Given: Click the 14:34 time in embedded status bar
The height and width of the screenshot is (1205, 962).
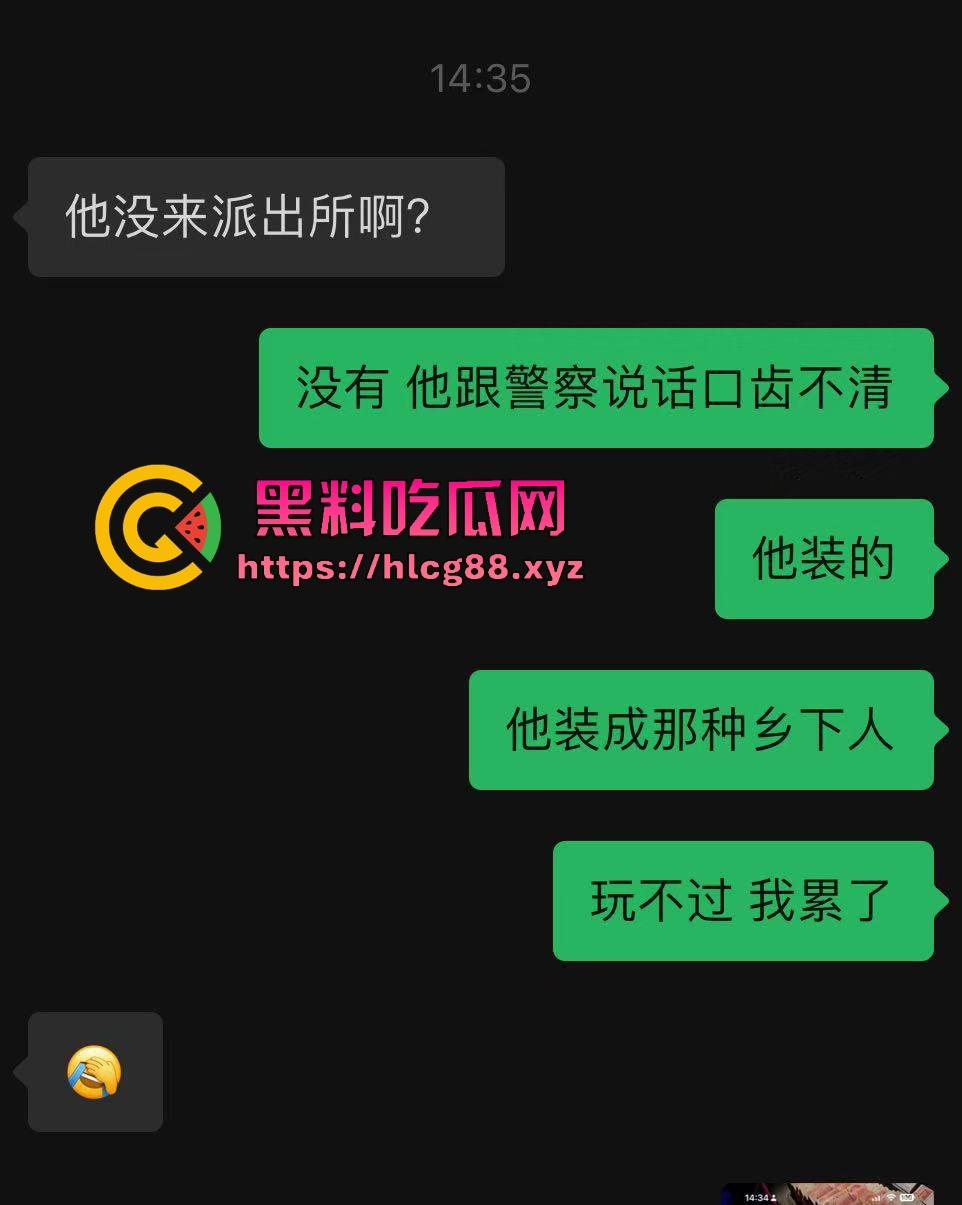Looking at the screenshot, I should [757, 1197].
